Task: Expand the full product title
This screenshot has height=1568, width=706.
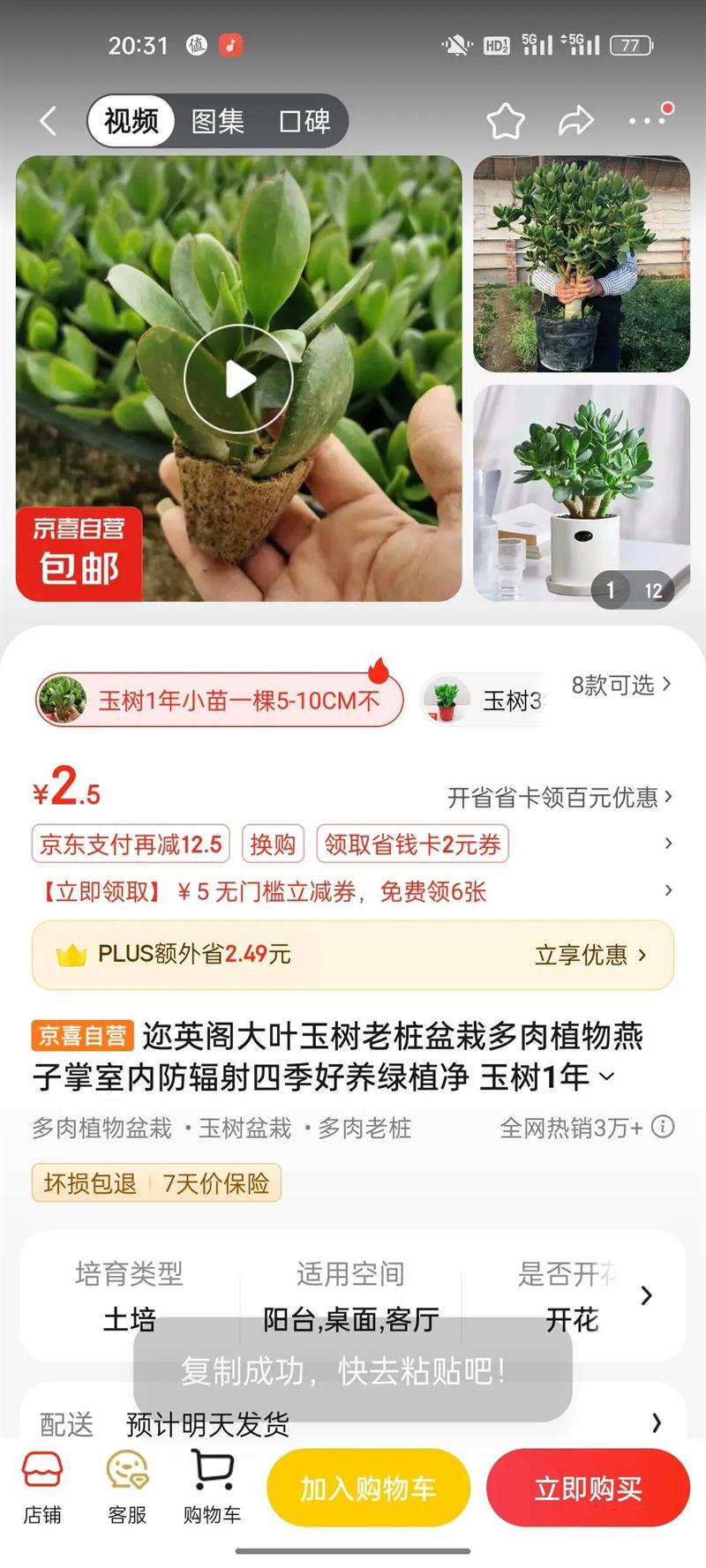Action: pos(607,1077)
